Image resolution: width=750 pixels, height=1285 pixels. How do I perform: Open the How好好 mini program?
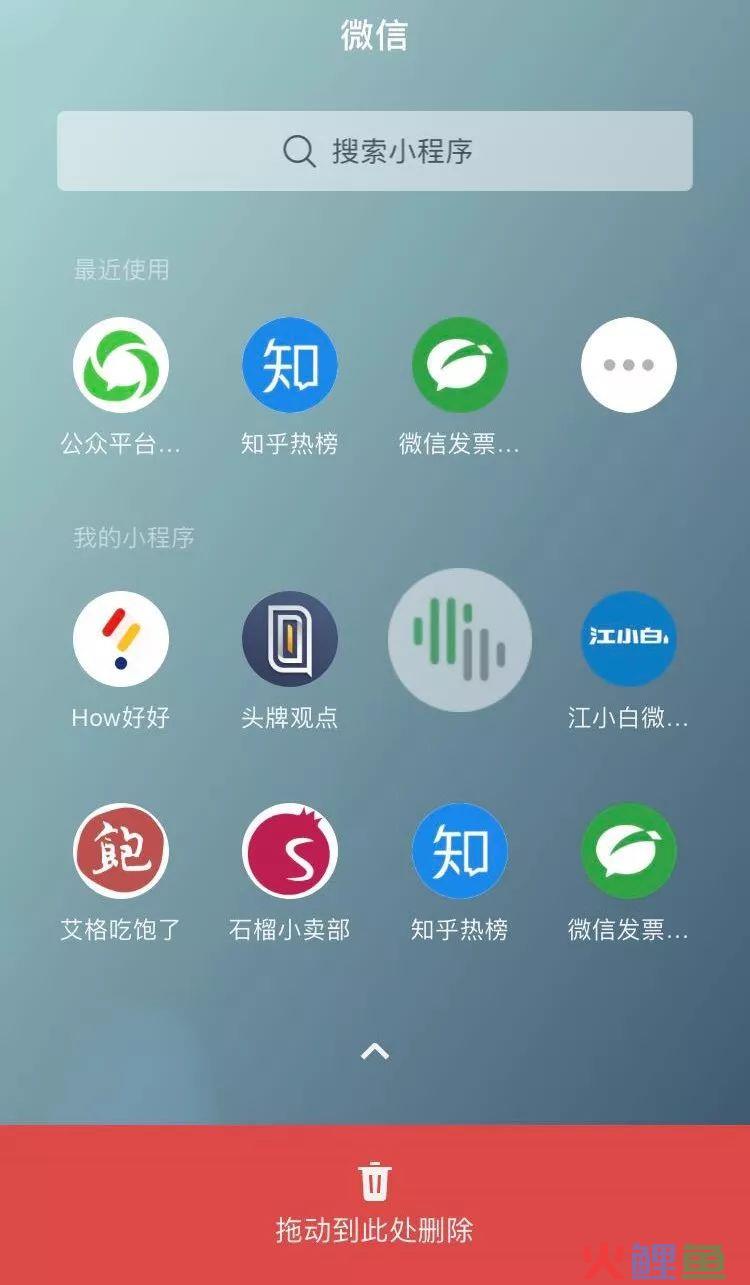point(121,640)
